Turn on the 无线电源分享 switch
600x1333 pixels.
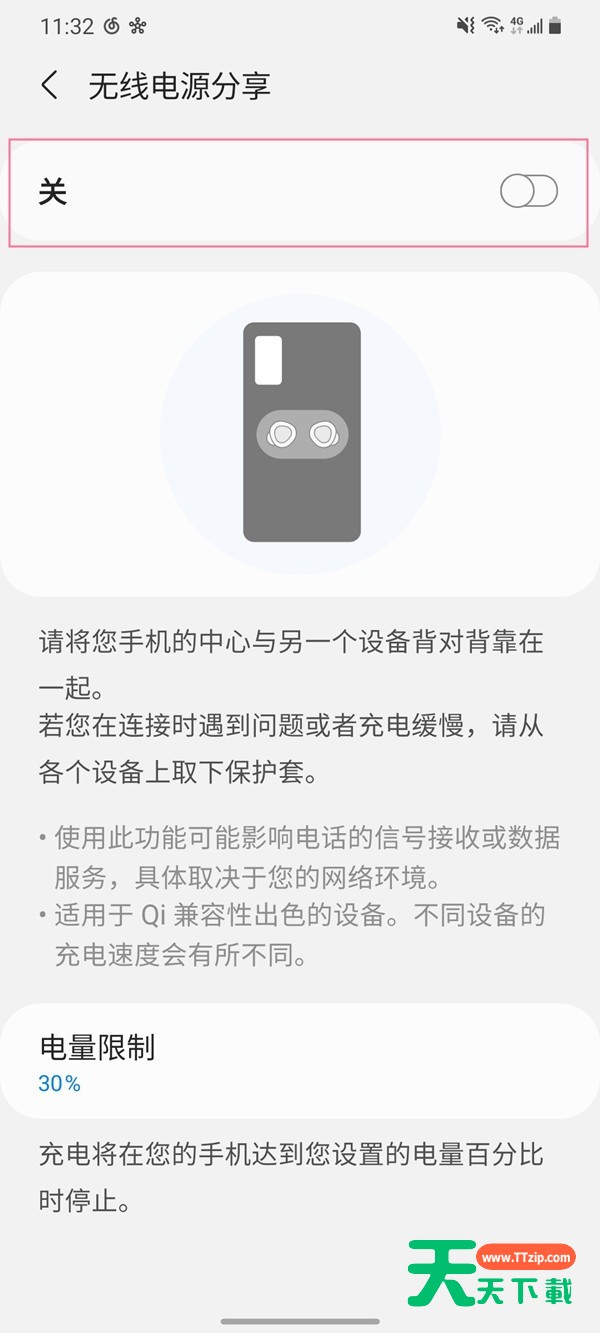528,191
